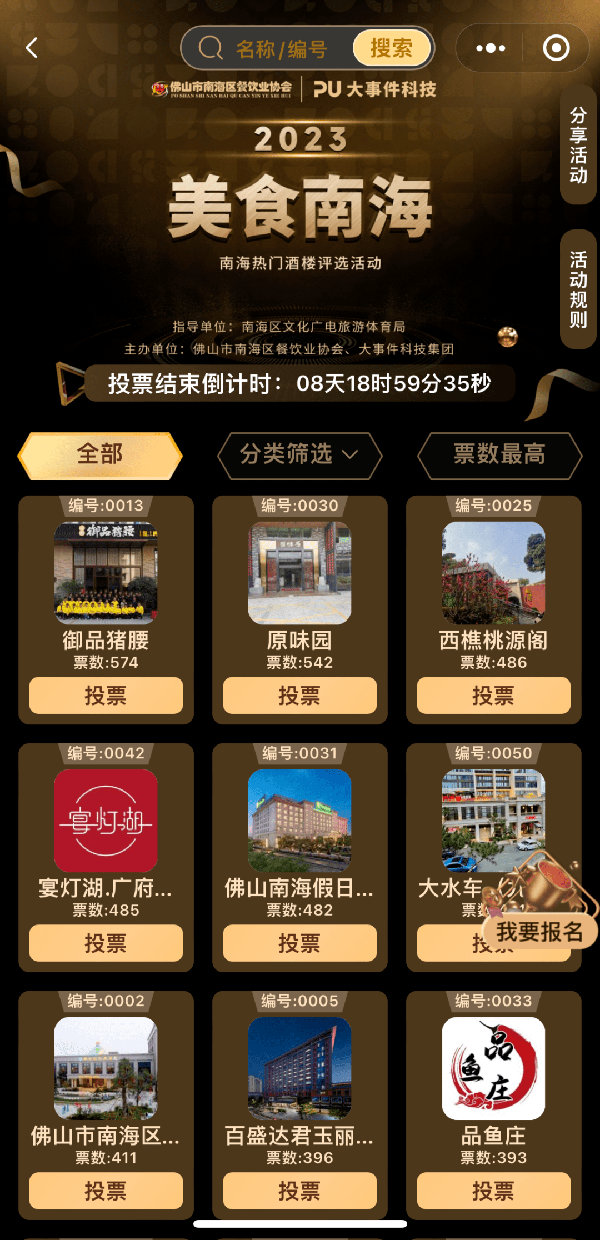The height and width of the screenshot is (1240, 600).
Task: Tap the 搜索 search button
Action: 391,48
